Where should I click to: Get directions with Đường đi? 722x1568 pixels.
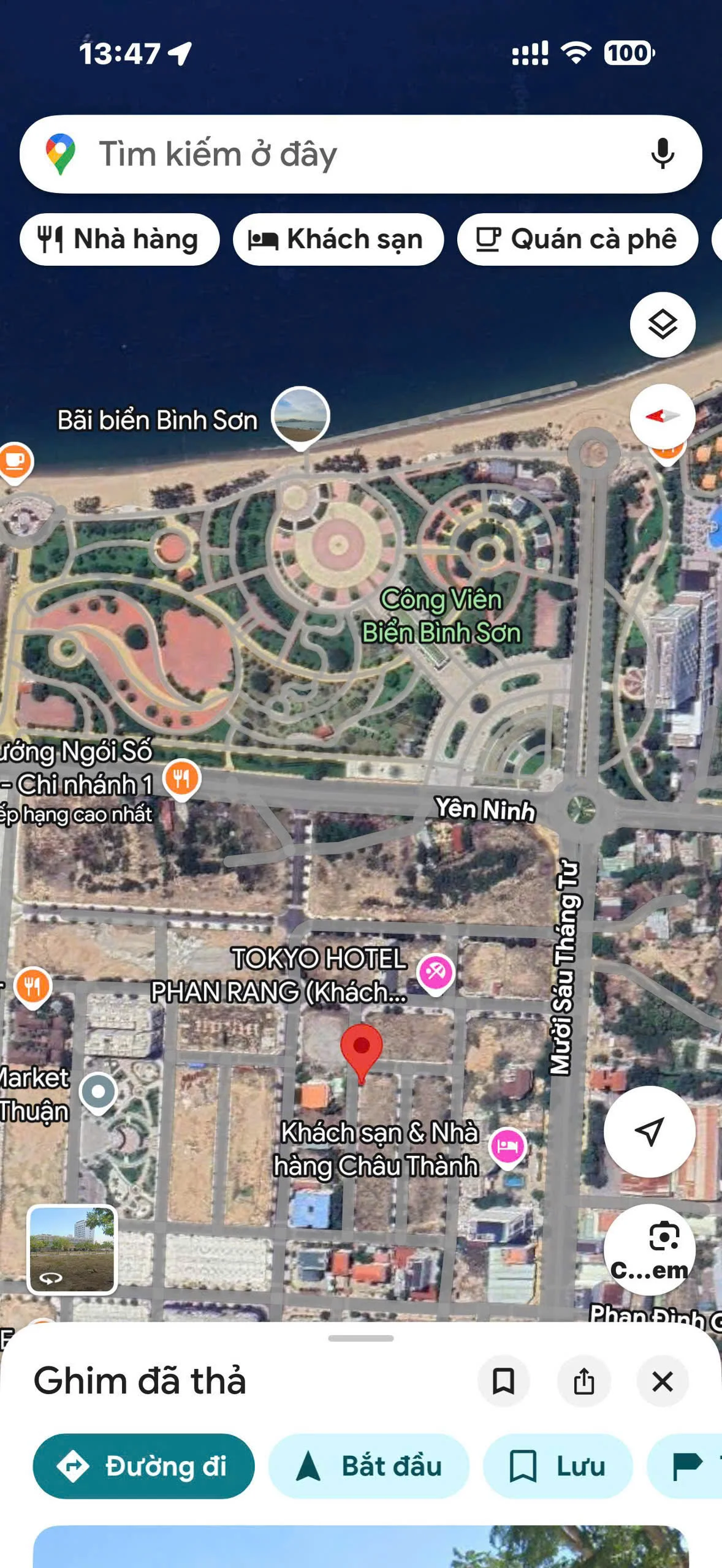[x=143, y=1466]
